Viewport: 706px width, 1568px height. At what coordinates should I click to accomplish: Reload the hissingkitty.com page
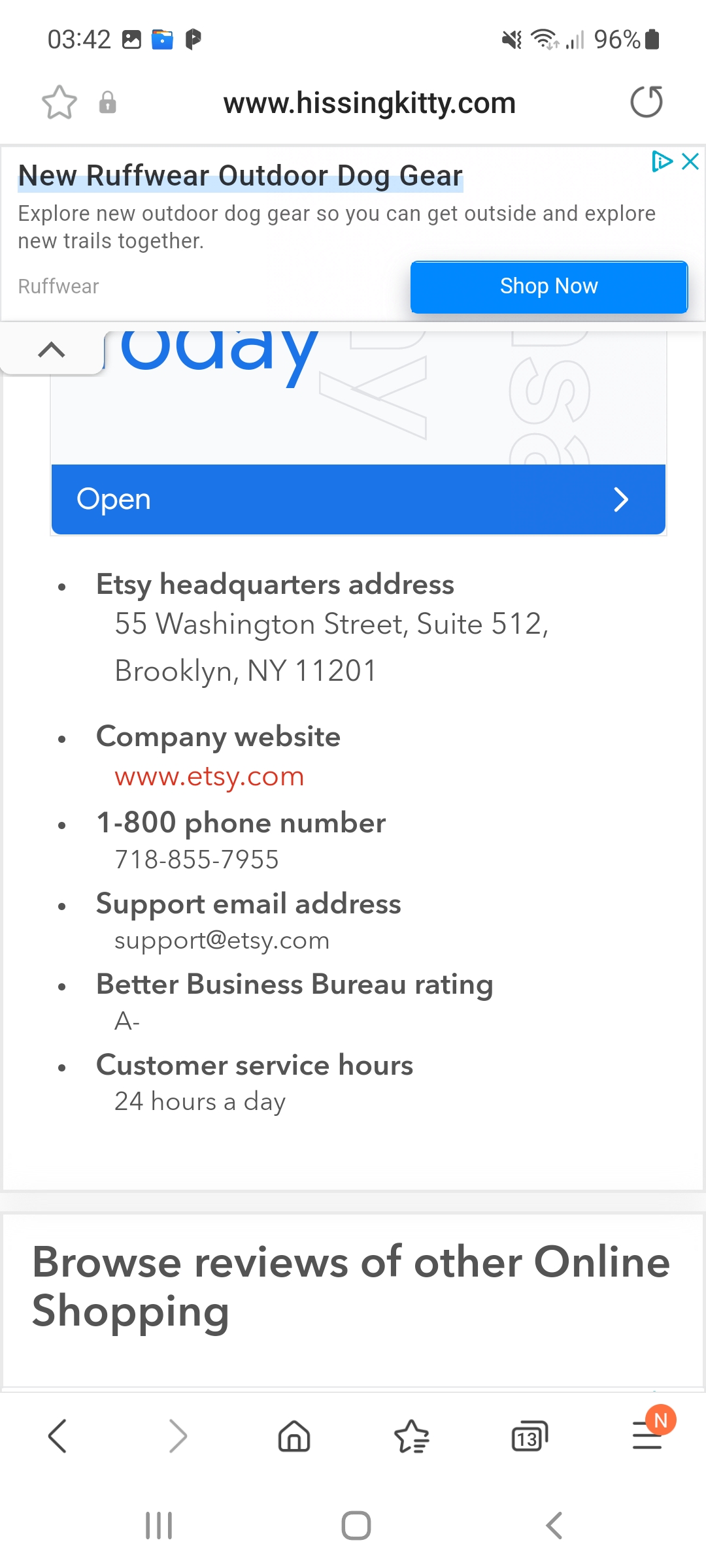[x=647, y=102]
